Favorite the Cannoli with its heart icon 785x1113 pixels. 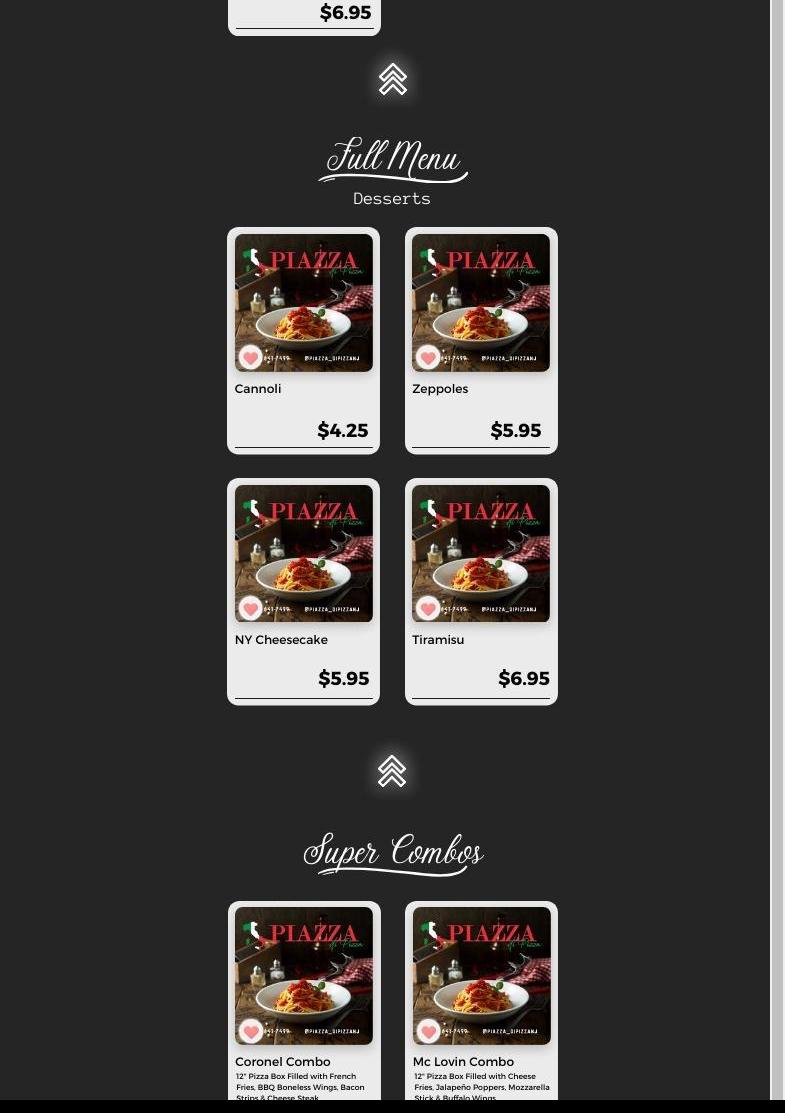[251, 357]
